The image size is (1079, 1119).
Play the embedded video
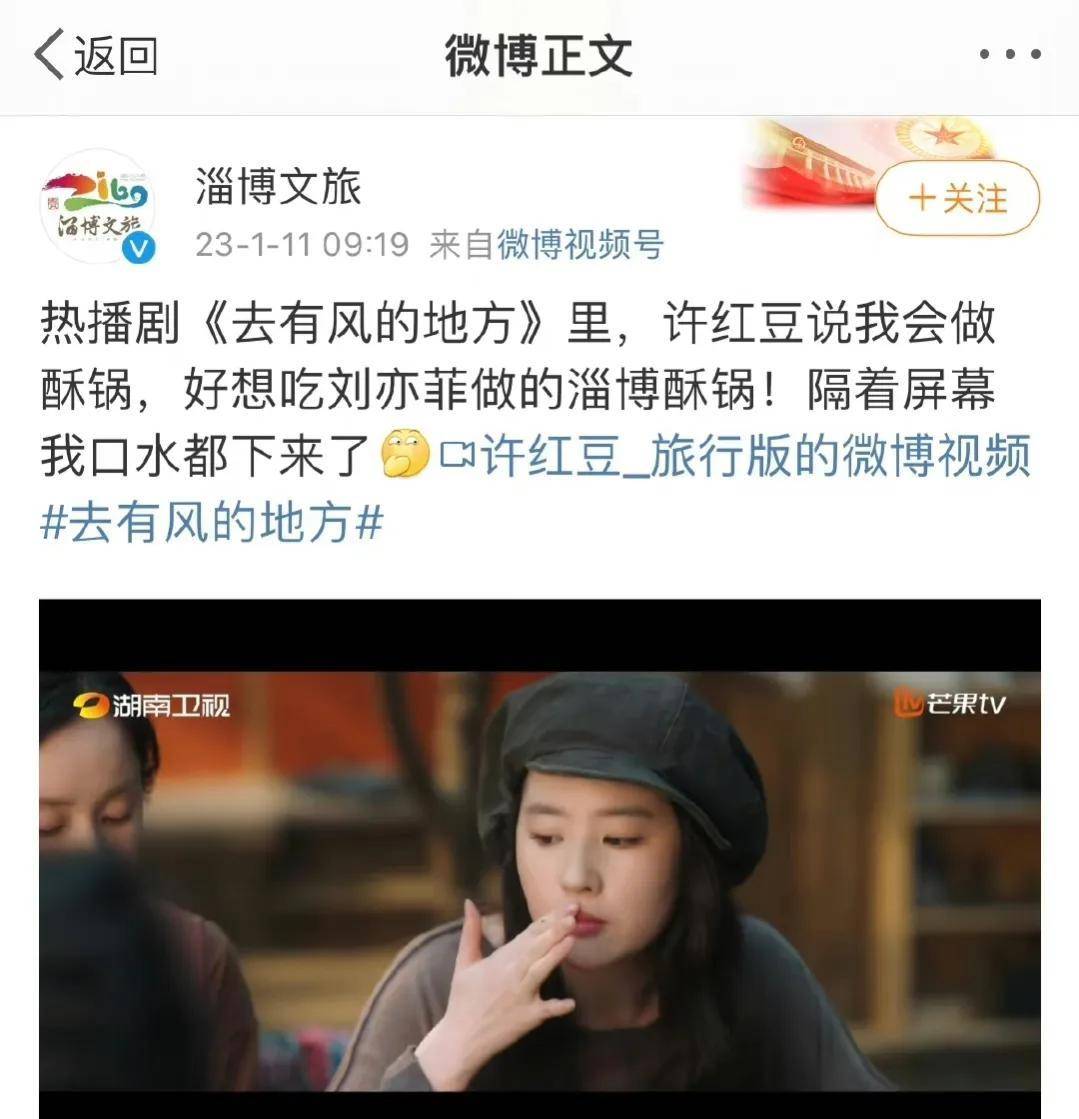pos(540,860)
